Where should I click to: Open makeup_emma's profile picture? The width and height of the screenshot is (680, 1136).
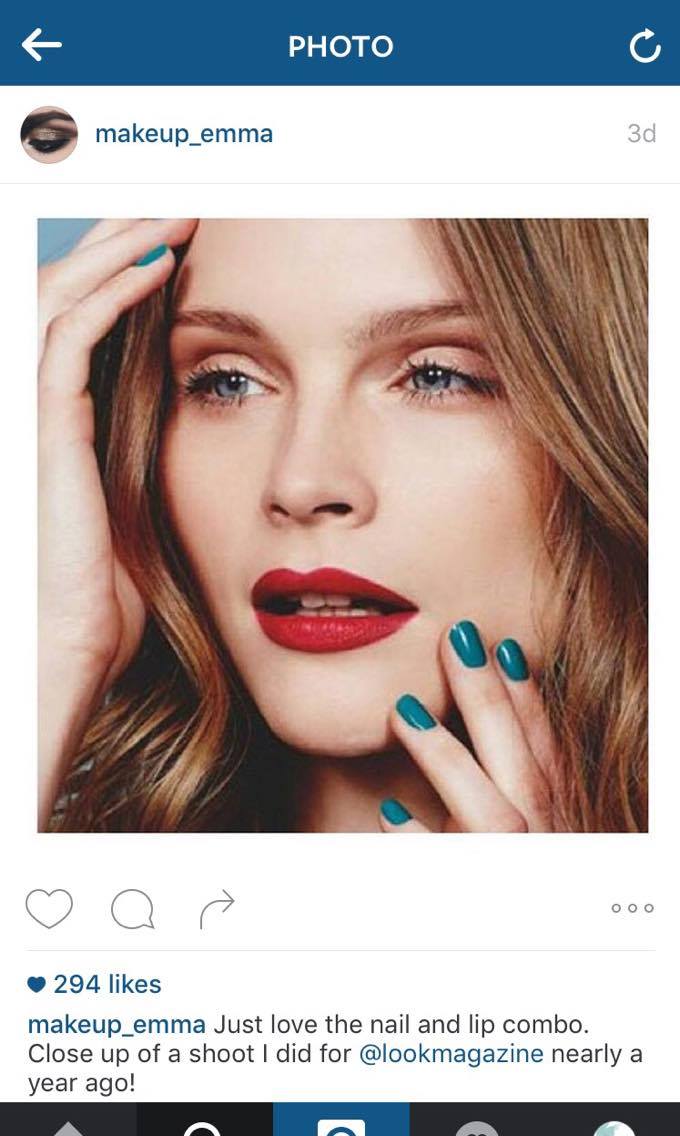pyautogui.click(x=49, y=135)
